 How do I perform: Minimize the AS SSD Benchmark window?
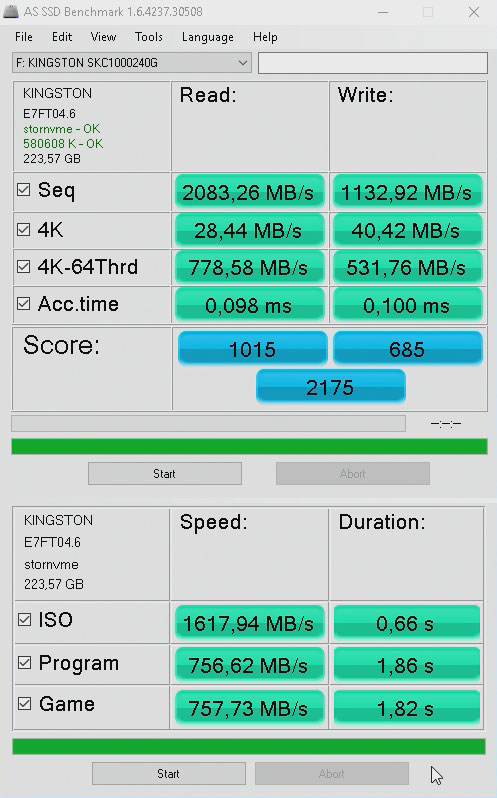pos(383,12)
